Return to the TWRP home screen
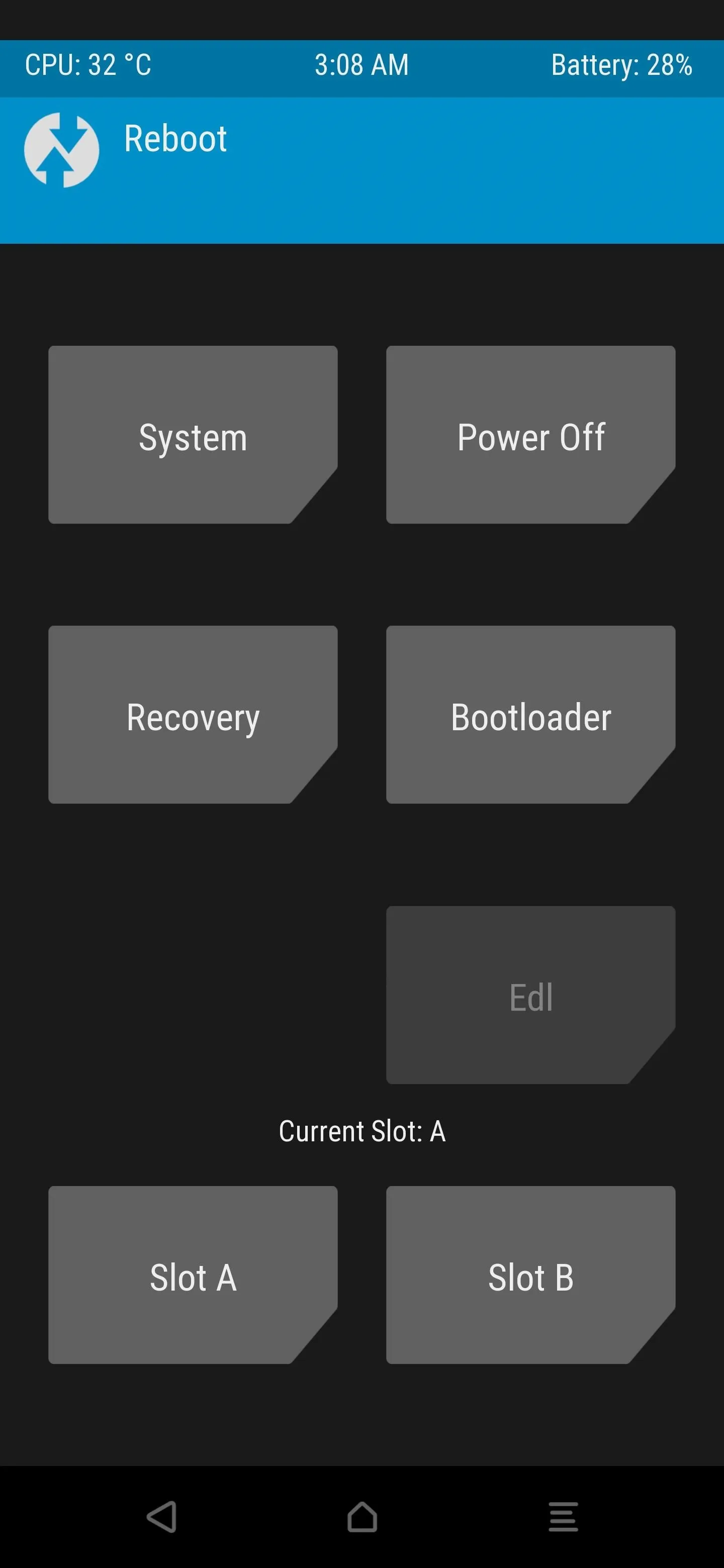This screenshot has height=1568, width=724. [x=363, y=1516]
